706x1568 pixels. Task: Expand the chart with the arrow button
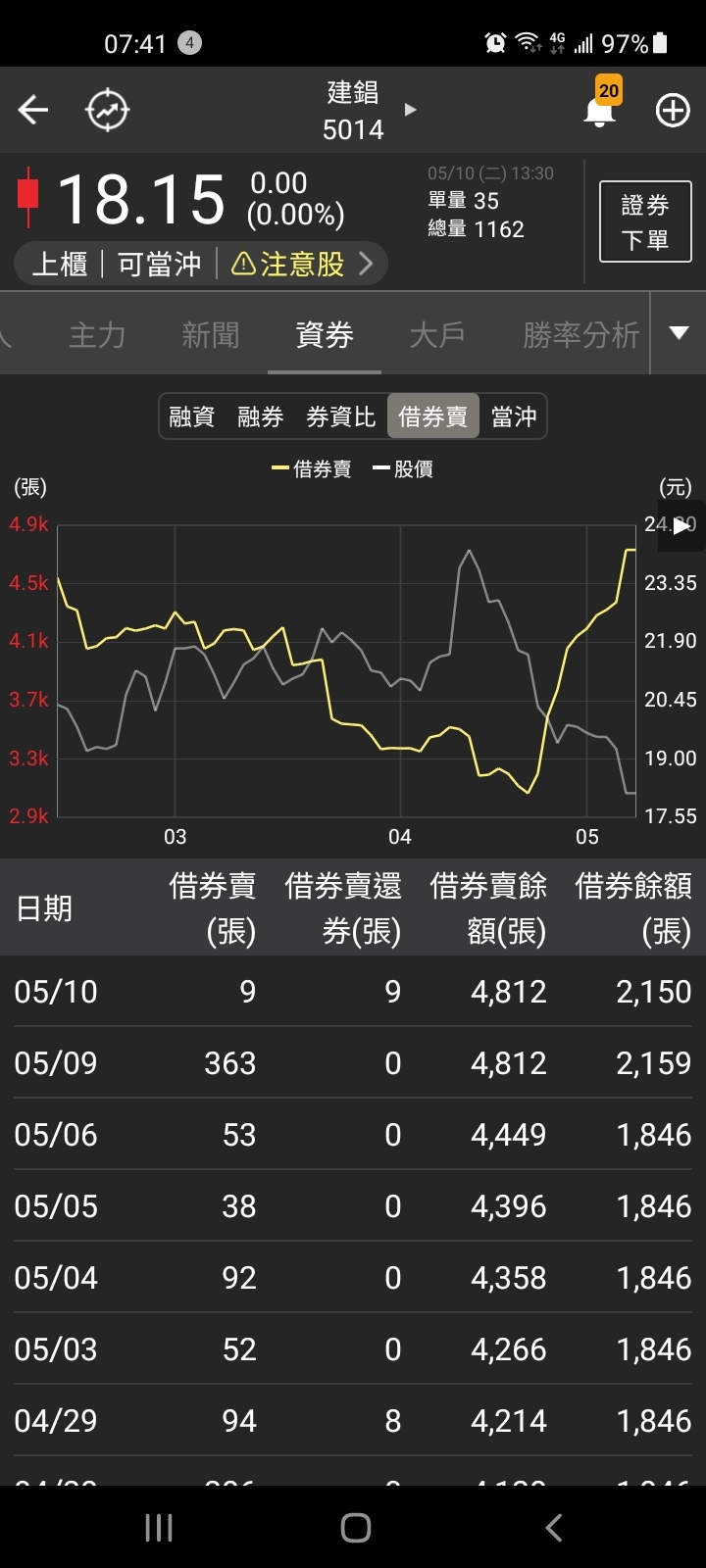681,526
